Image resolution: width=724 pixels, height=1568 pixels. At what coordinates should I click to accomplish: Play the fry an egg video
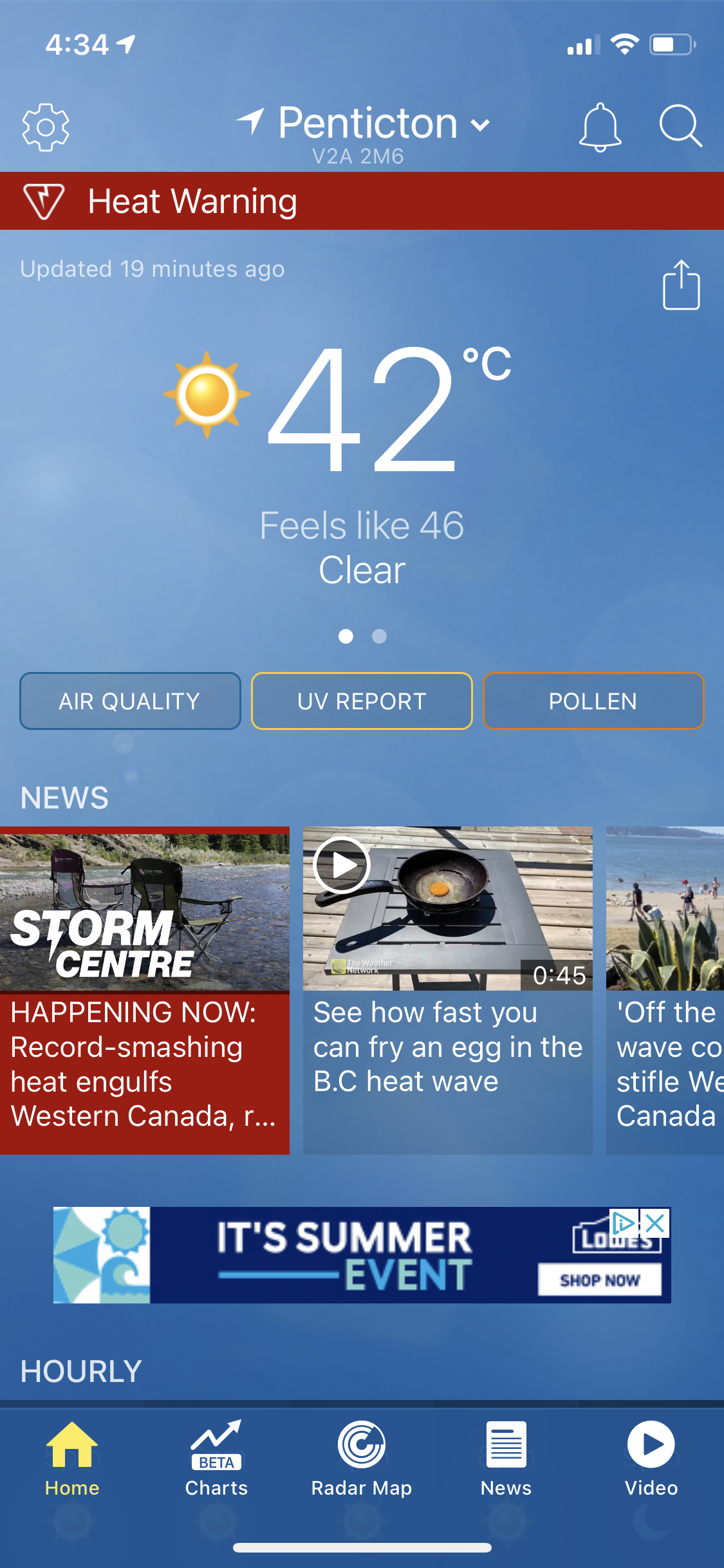point(342,865)
